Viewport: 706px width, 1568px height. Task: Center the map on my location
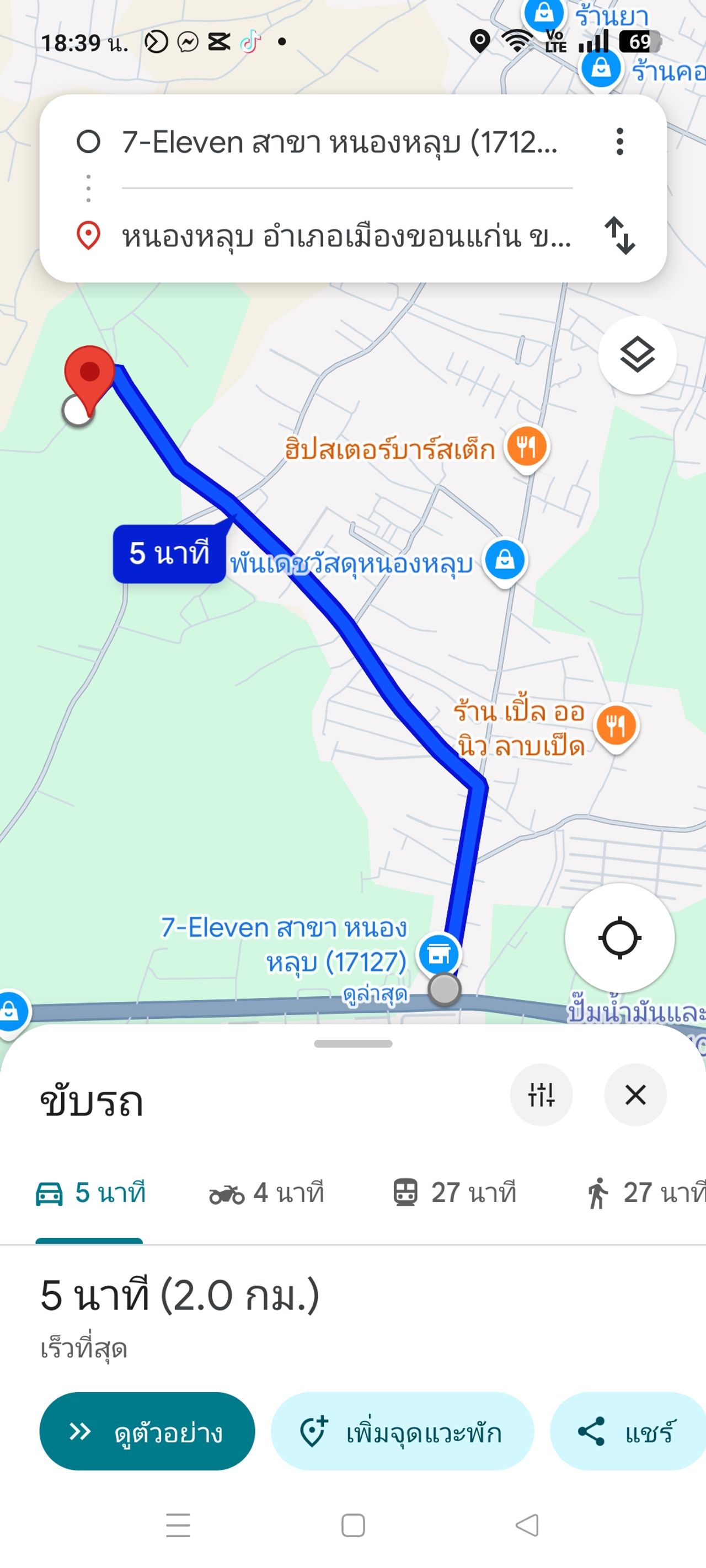tap(619, 937)
